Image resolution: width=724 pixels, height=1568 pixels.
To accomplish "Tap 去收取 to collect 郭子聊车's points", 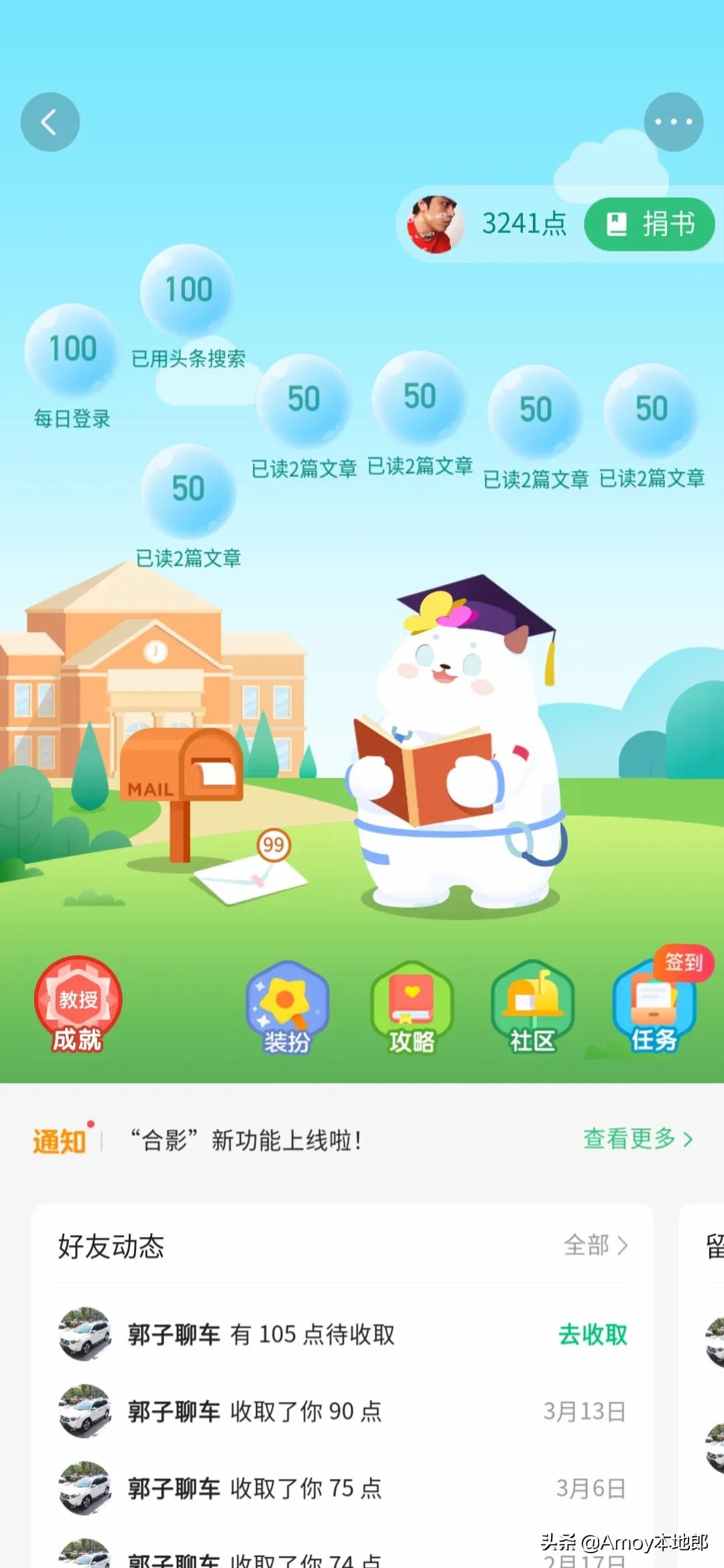I will (593, 1334).
